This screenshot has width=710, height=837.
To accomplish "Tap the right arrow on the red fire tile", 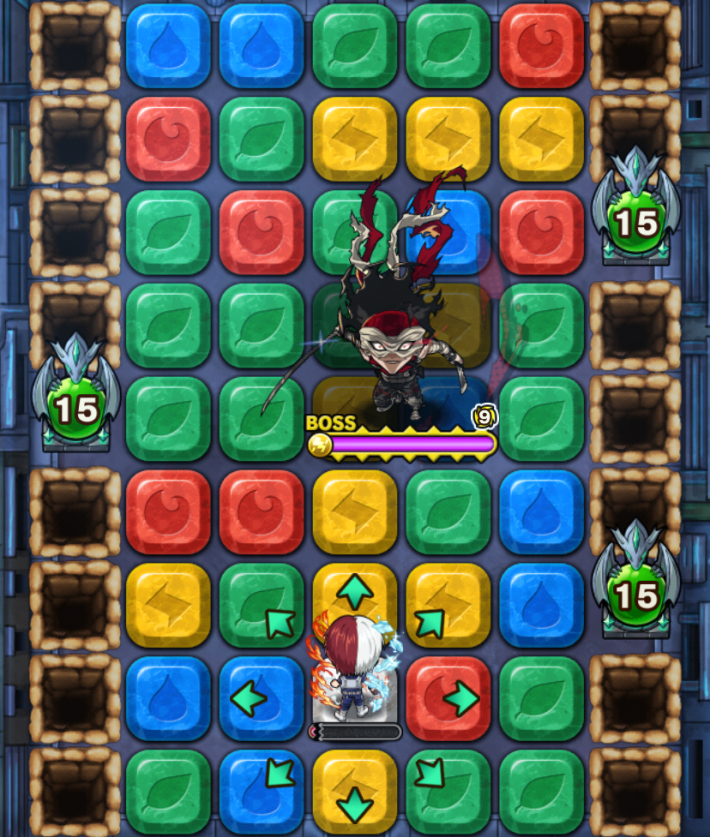I will click(462, 698).
